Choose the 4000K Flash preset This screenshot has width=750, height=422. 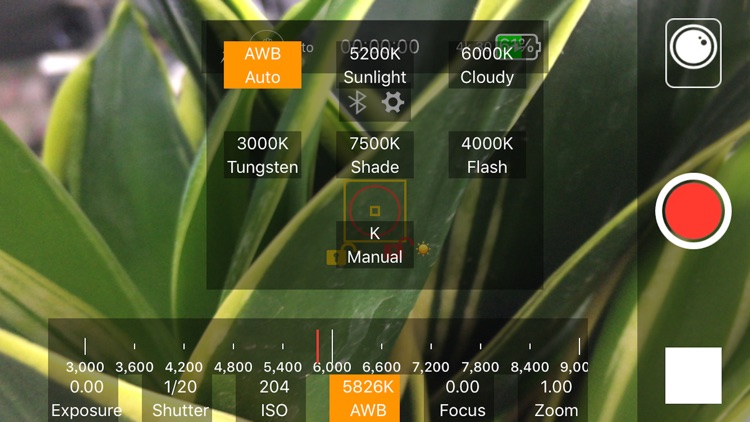pyautogui.click(x=487, y=155)
